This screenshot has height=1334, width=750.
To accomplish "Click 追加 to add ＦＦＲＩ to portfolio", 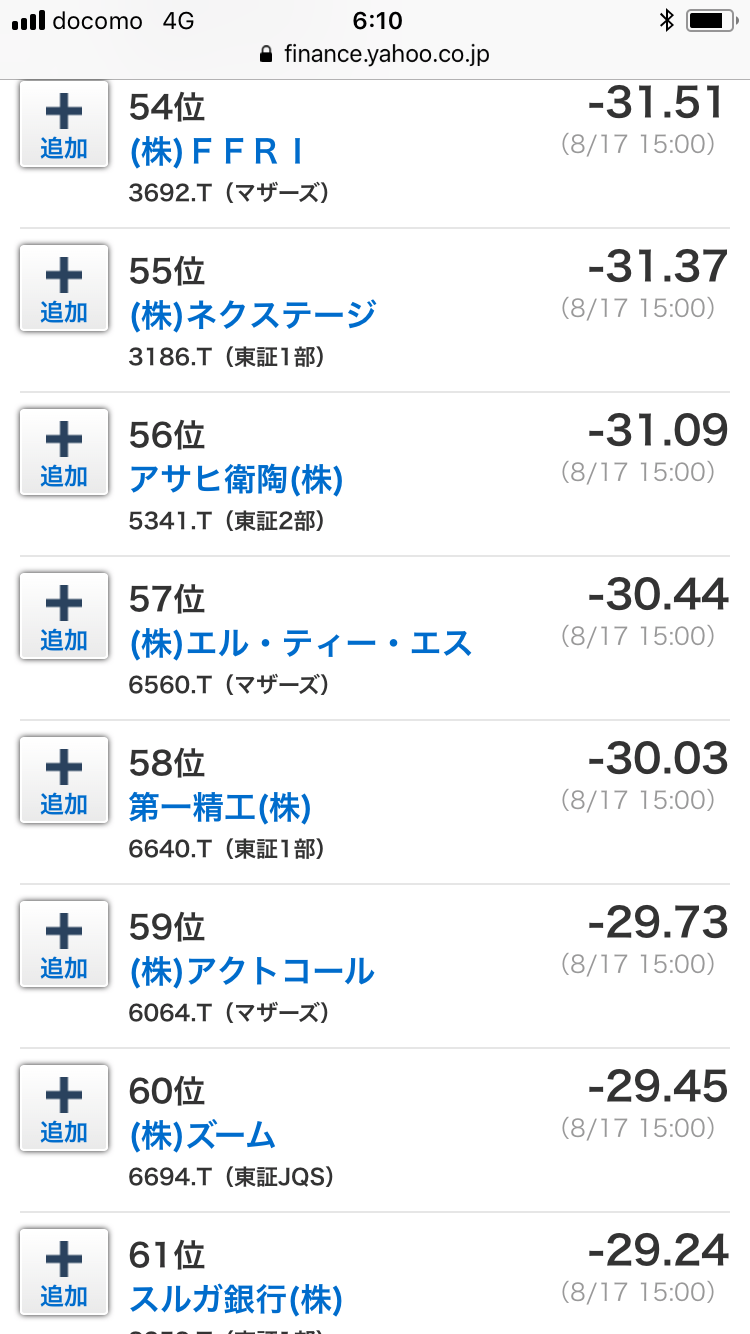I will [x=63, y=124].
